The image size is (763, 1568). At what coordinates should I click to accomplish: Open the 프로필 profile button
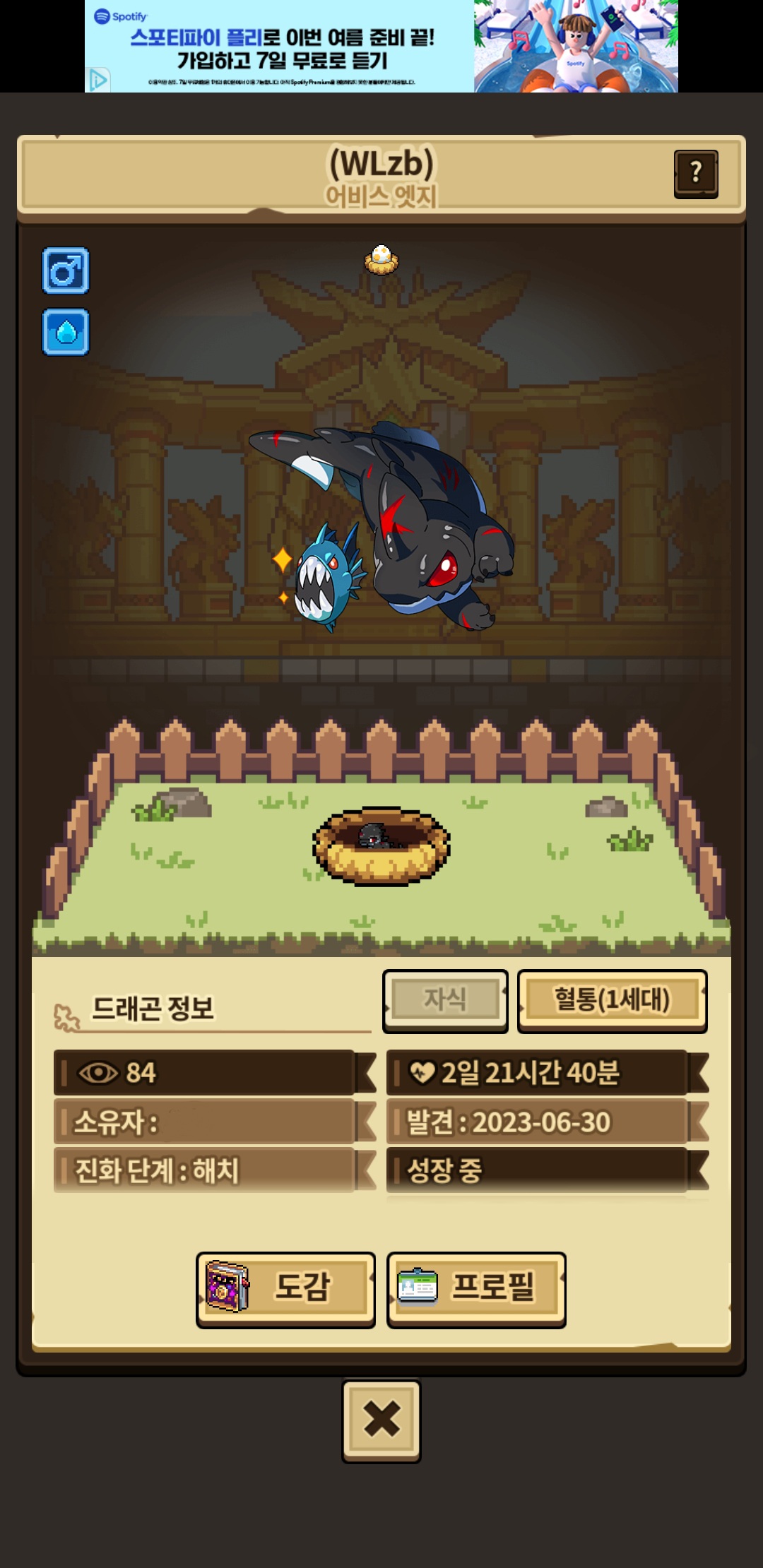pos(476,1290)
